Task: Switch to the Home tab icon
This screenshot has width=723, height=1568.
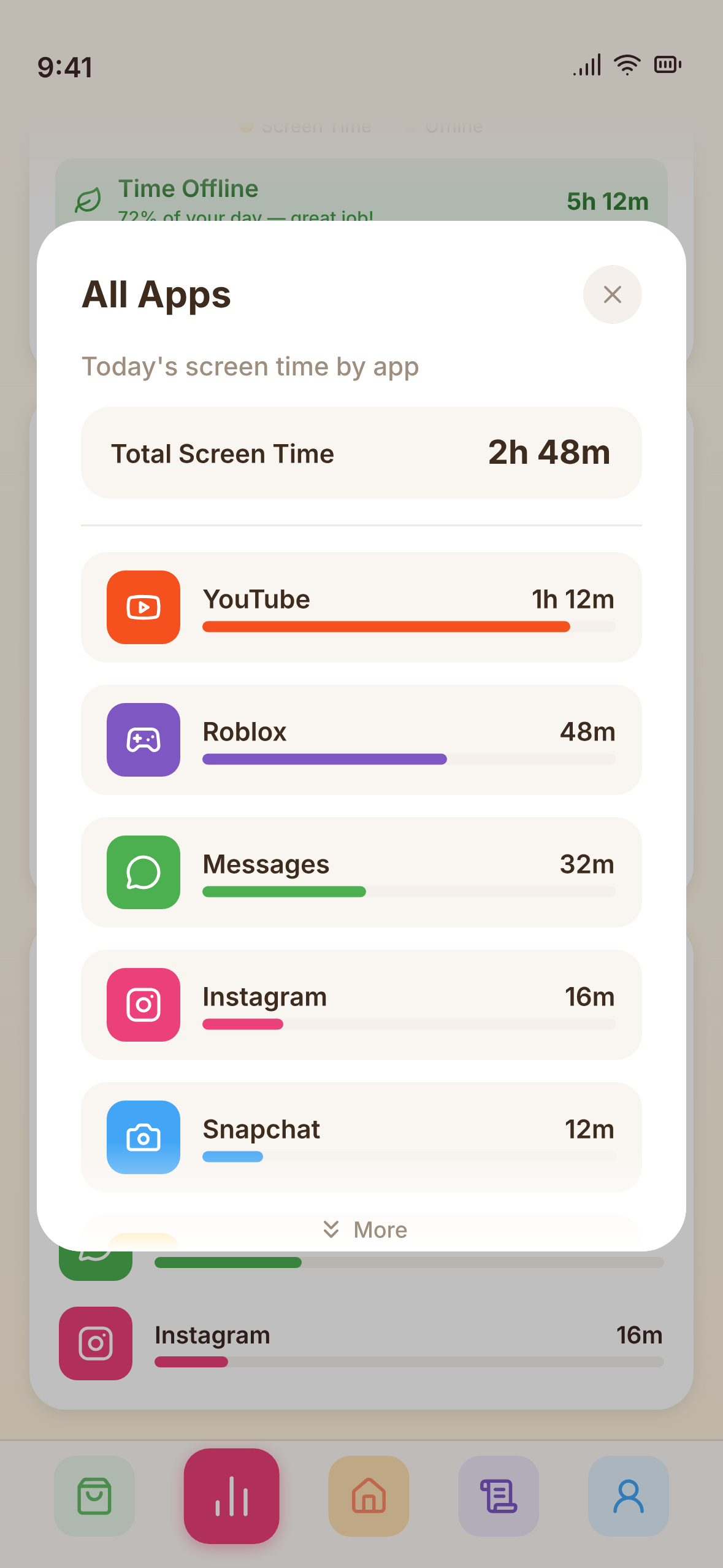Action: [x=368, y=1497]
